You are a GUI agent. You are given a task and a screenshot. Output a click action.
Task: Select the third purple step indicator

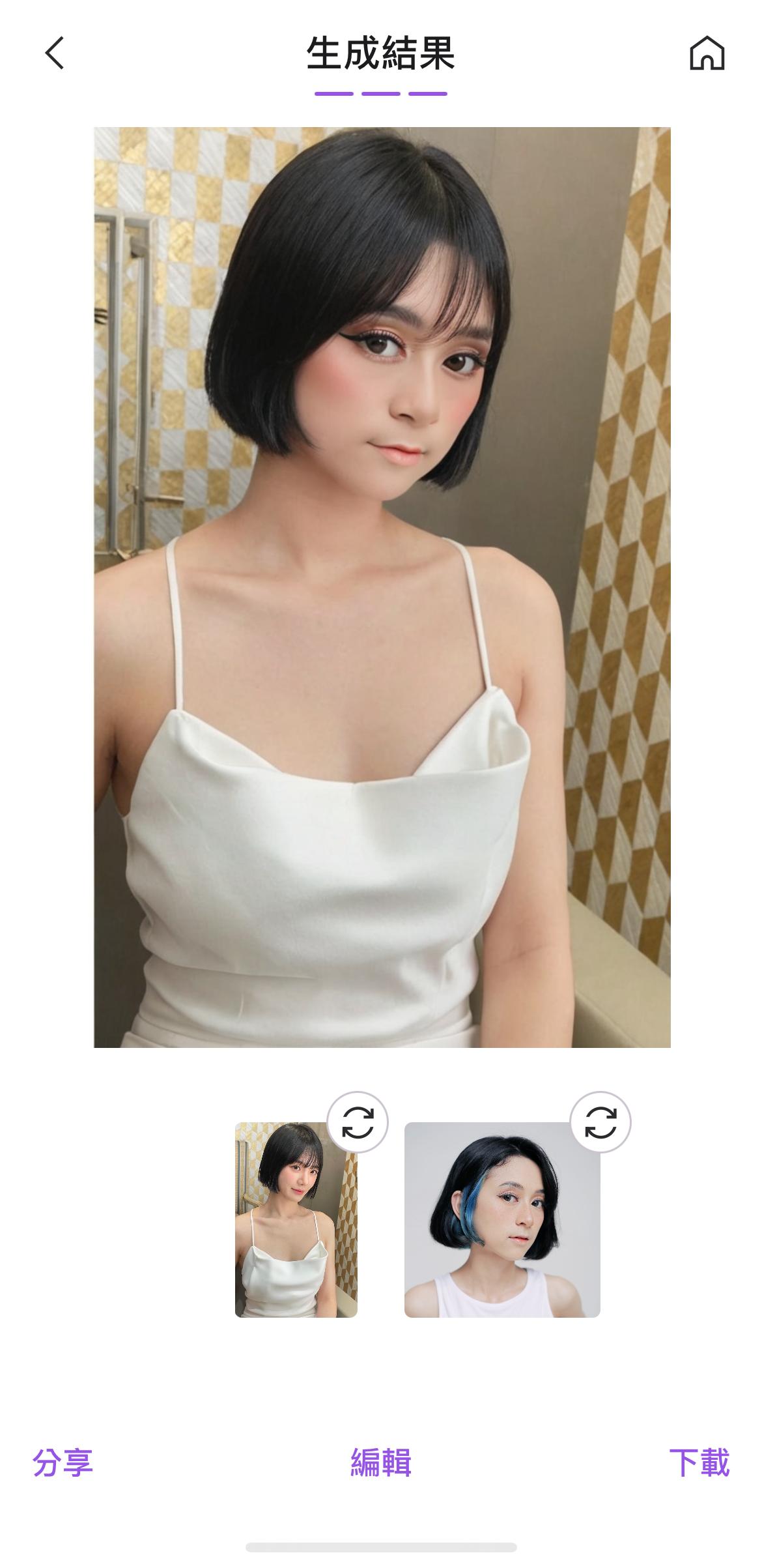tap(427, 95)
